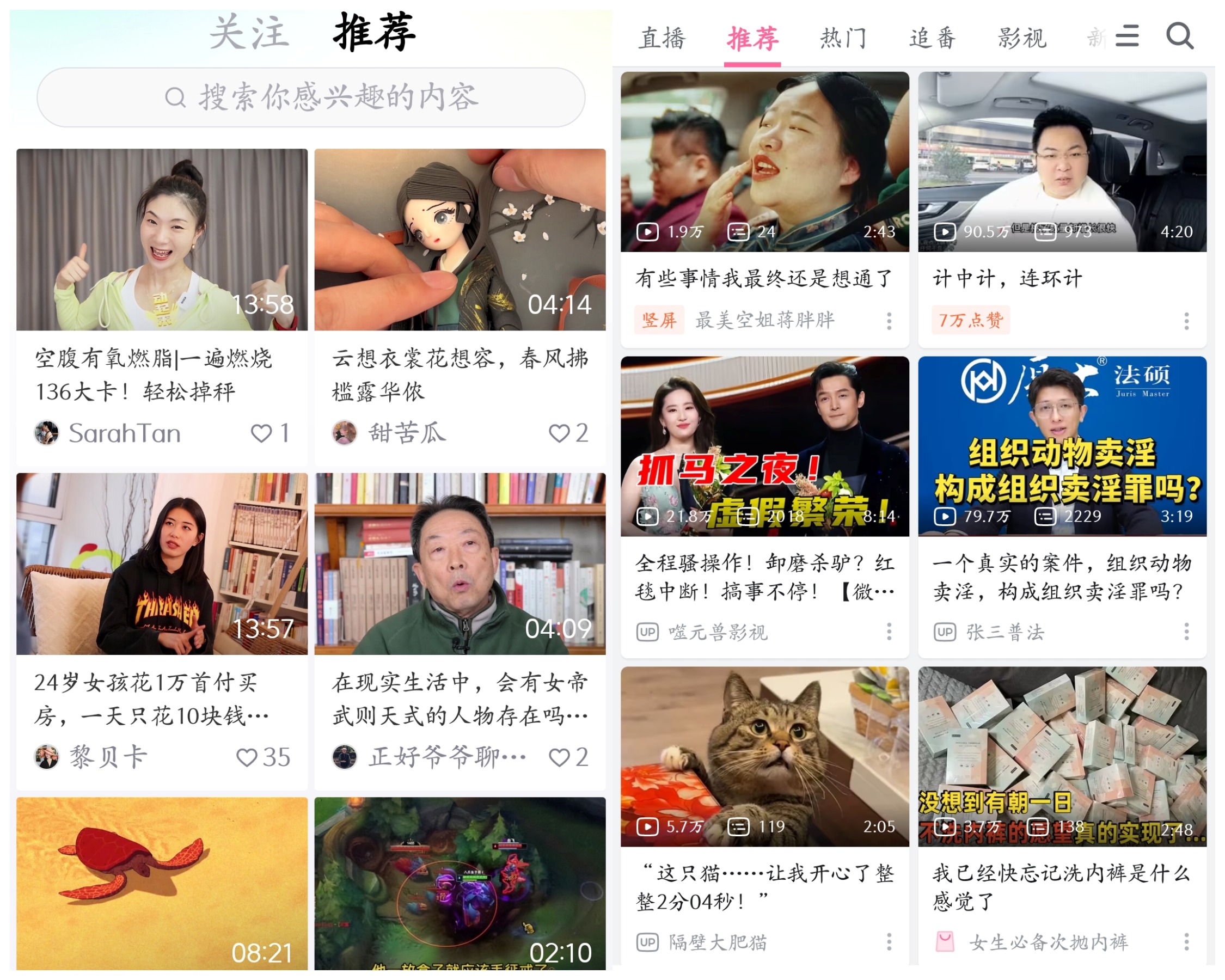Open the channel list menu icon
Image resolution: width=1225 pixels, height=980 pixels.
[1126, 36]
